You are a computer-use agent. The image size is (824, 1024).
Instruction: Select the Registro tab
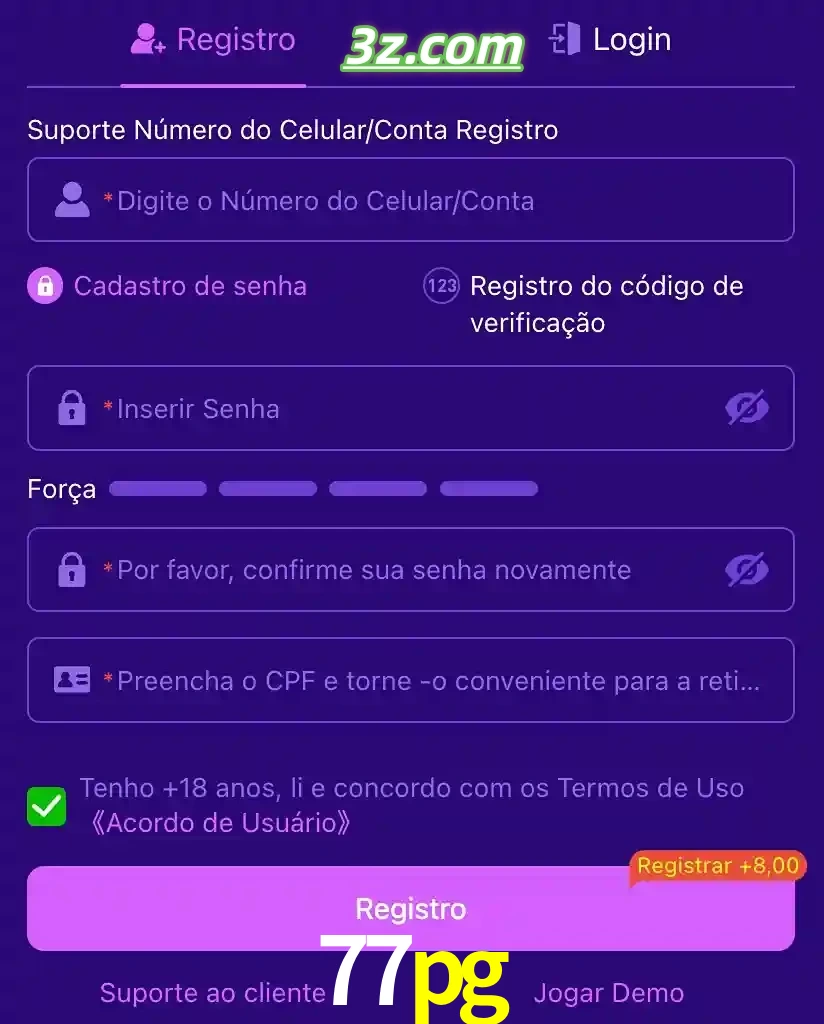[214, 40]
